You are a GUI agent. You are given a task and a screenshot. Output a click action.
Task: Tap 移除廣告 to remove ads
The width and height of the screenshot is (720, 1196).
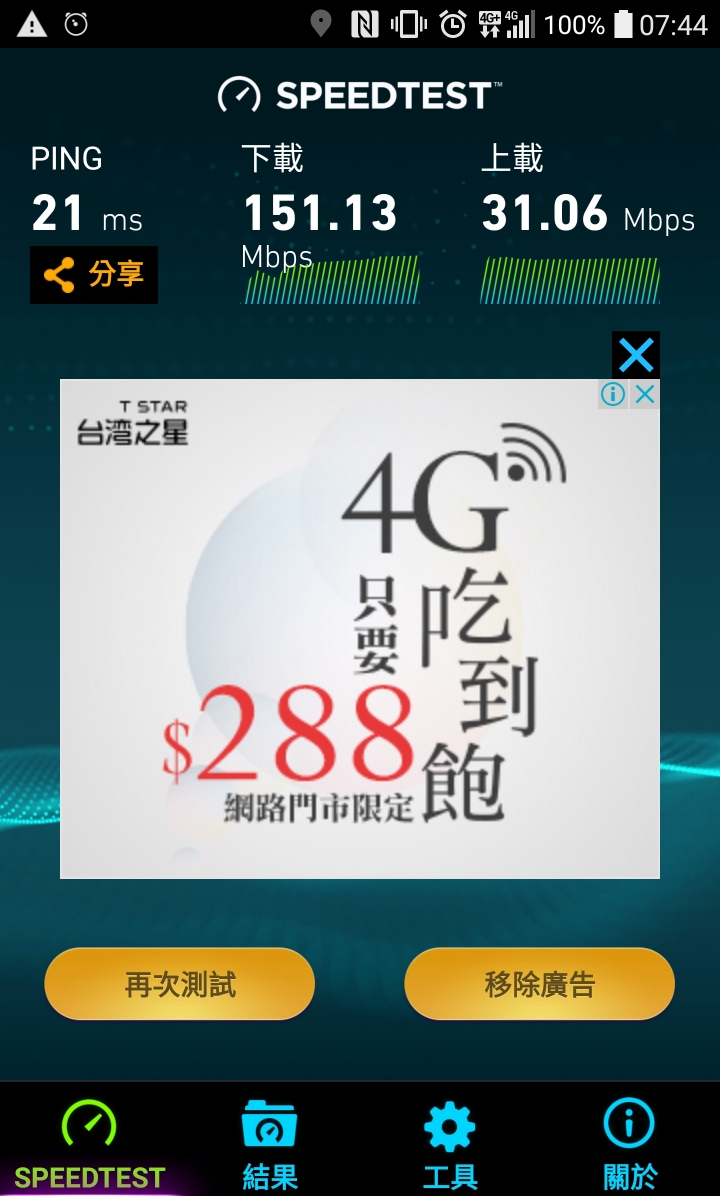539,984
